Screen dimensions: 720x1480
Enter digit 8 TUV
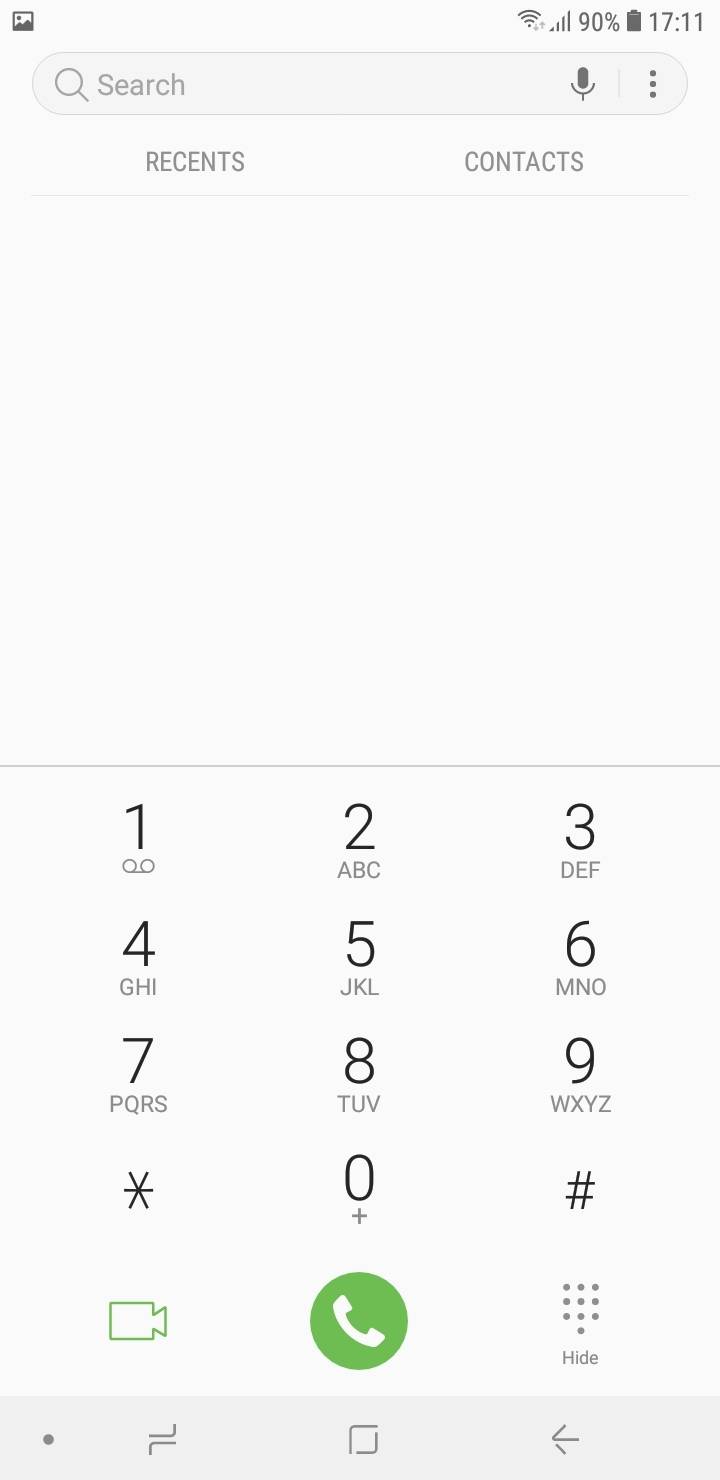point(359,1074)
